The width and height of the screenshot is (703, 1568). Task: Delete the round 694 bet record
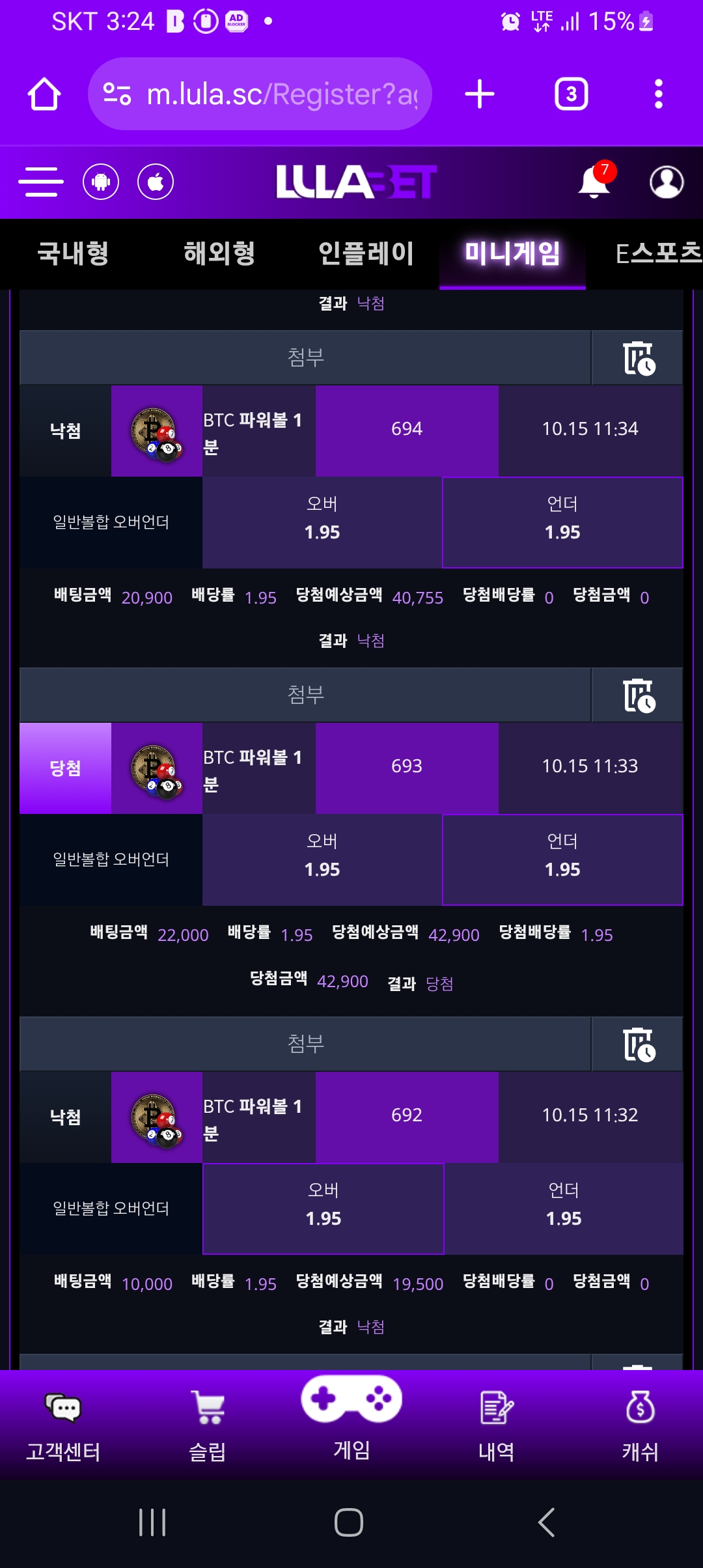pos(637,357)
